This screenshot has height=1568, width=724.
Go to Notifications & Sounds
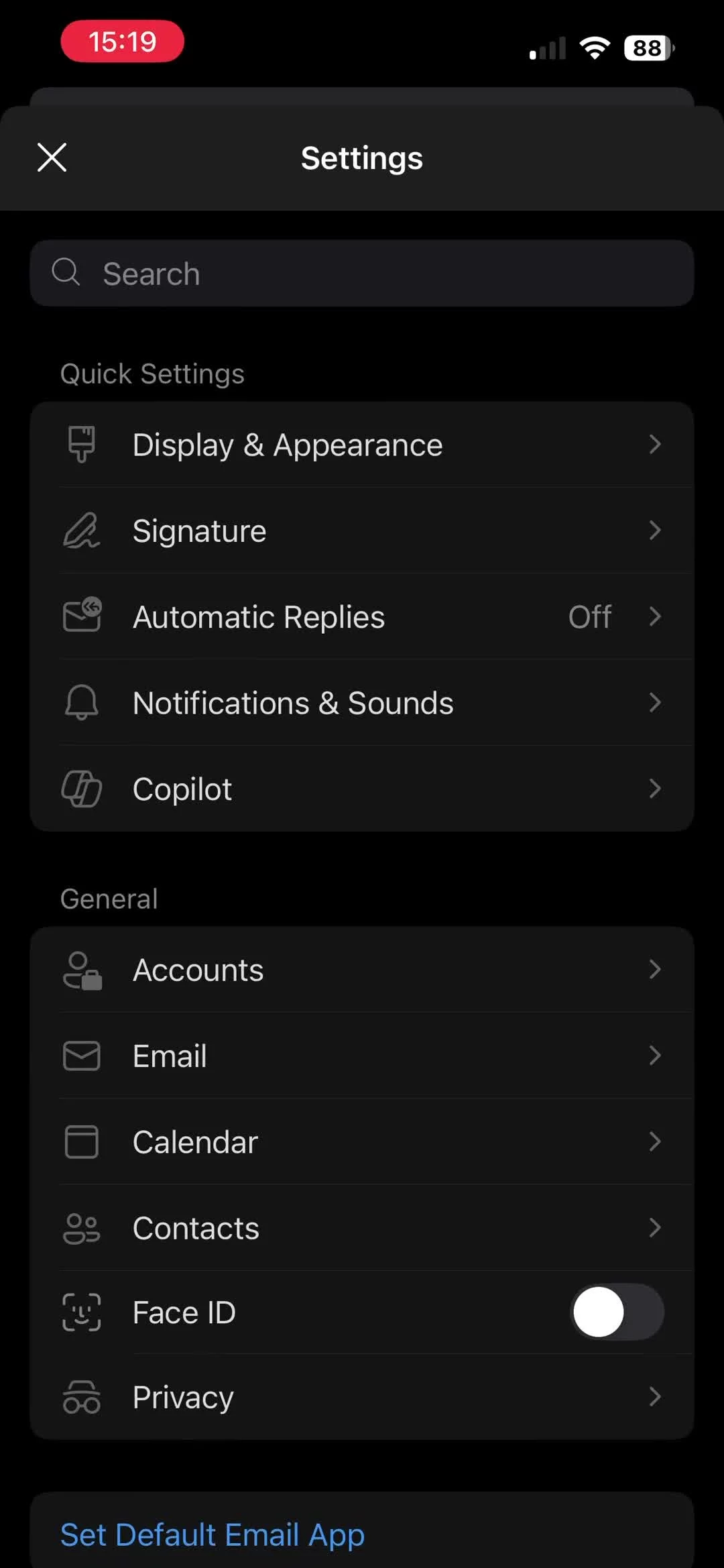(362, 703)
